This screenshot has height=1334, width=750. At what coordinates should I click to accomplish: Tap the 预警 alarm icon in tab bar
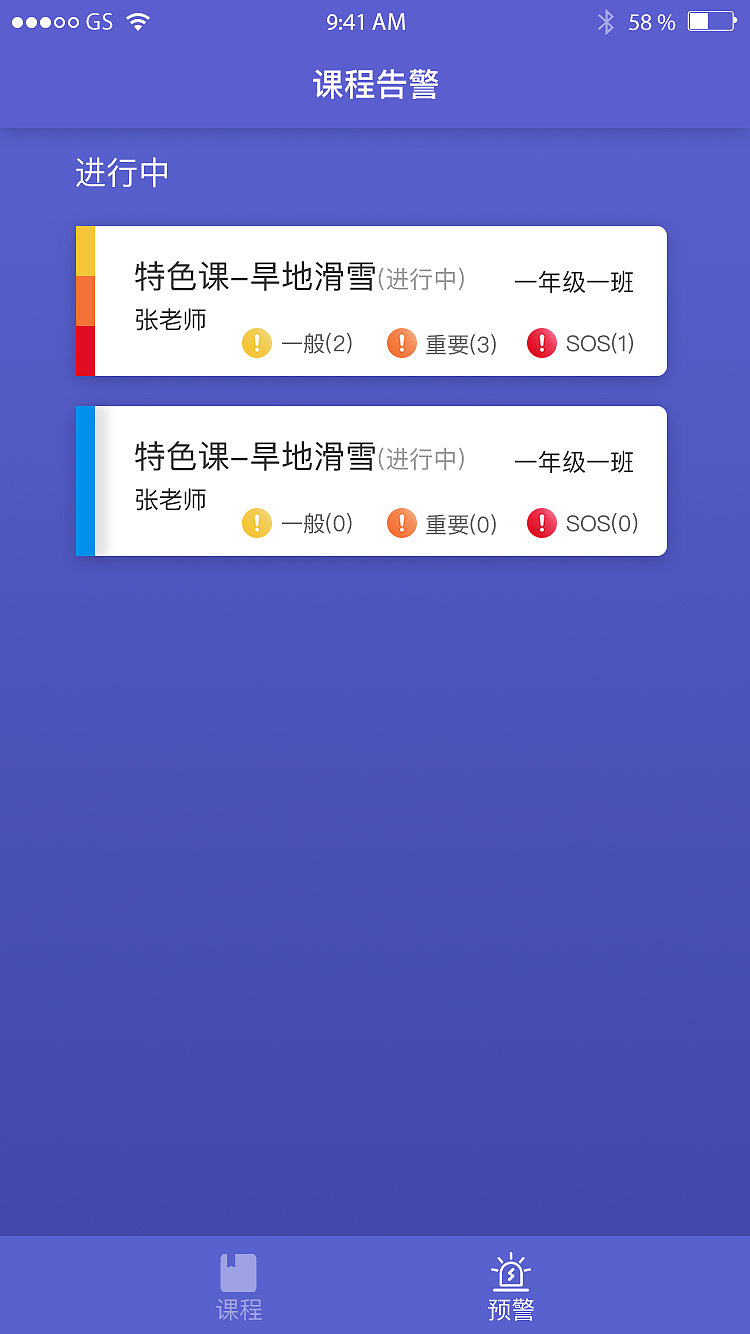512,1268
